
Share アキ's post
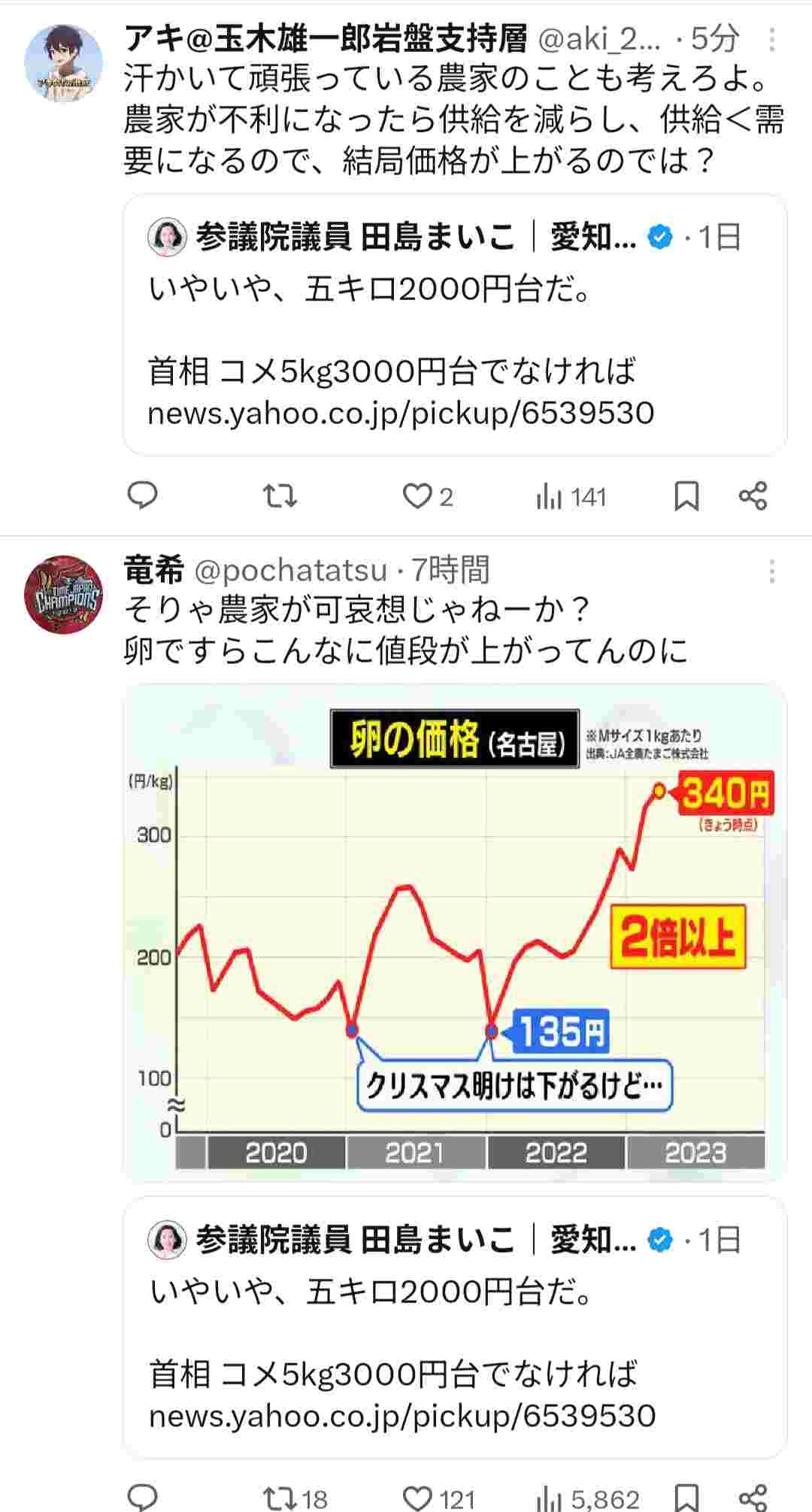click(753, 496)
